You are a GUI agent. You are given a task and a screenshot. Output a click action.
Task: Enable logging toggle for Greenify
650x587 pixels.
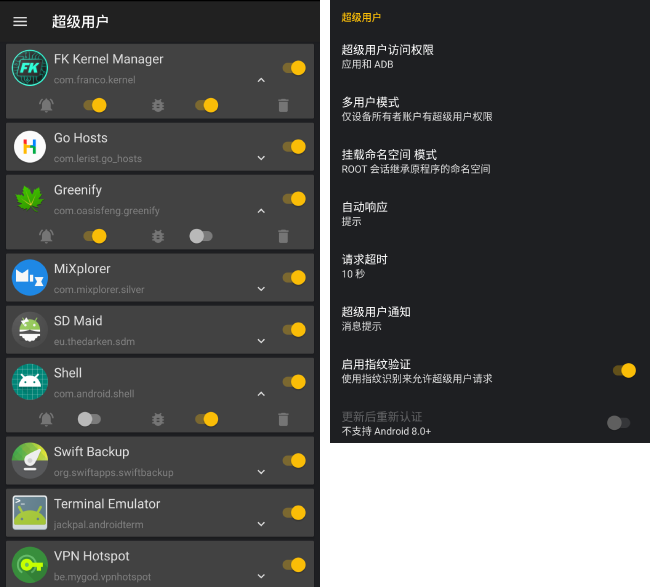click(x=201, y=236)
